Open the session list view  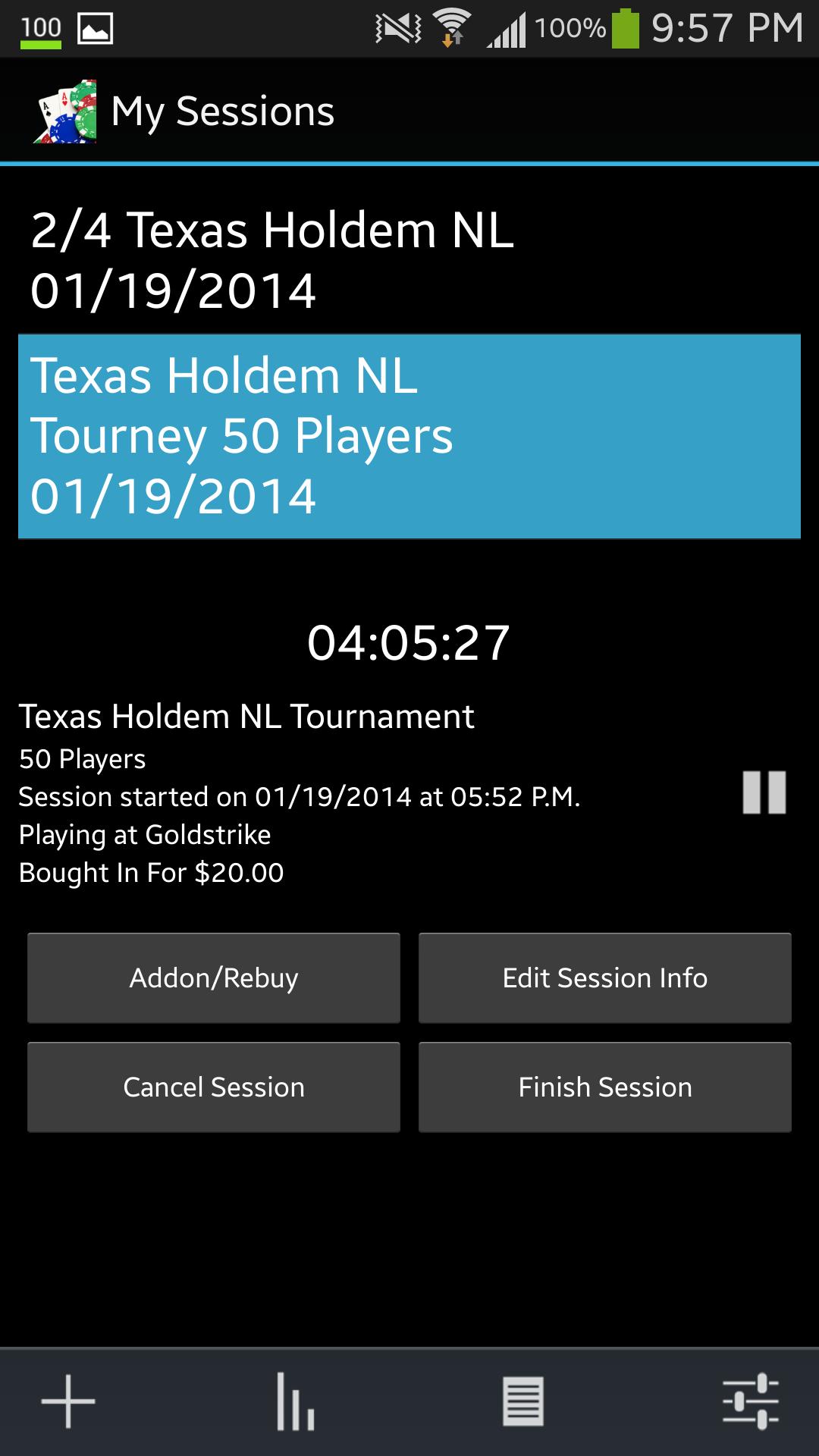pos(523,1401)
